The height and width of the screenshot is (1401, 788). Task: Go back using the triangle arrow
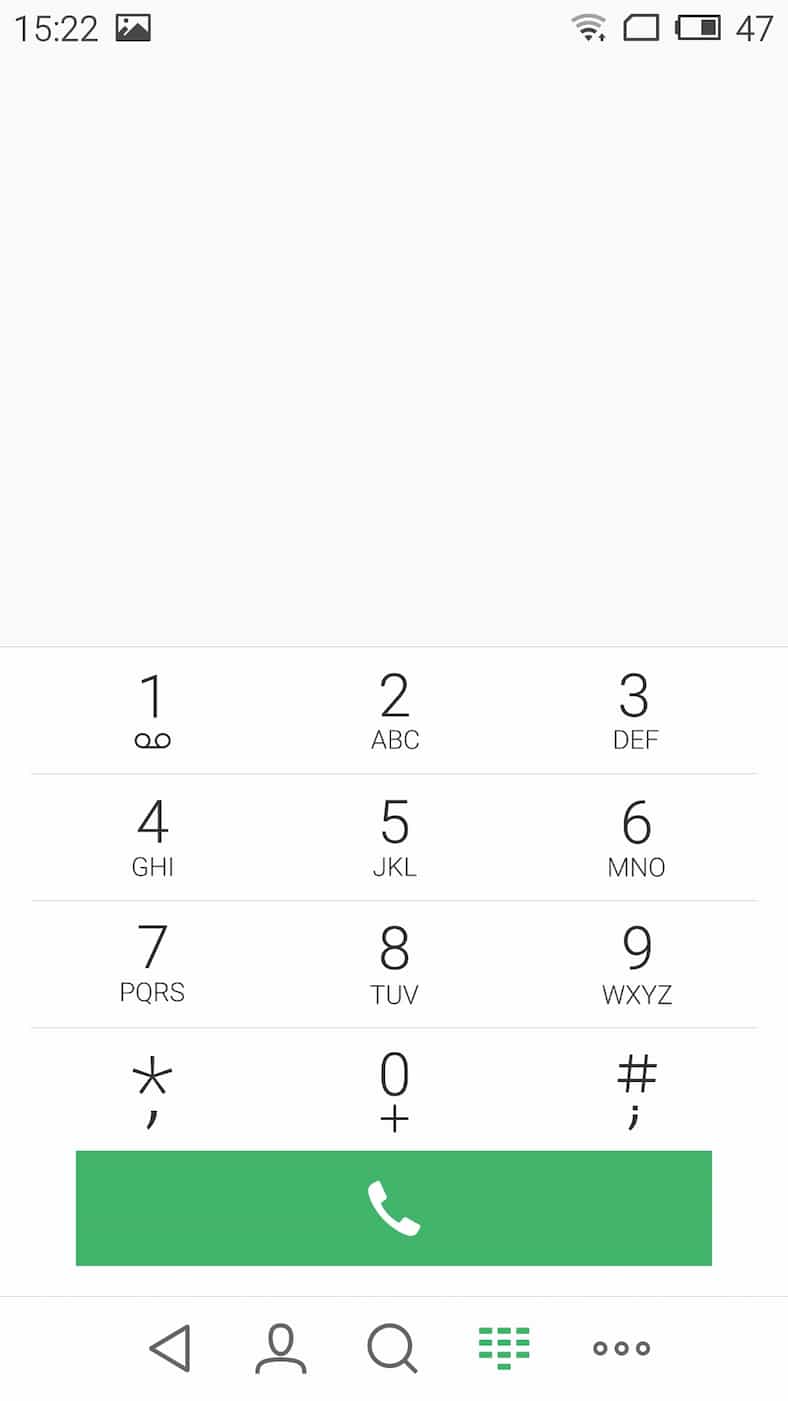pos(170,1348)
